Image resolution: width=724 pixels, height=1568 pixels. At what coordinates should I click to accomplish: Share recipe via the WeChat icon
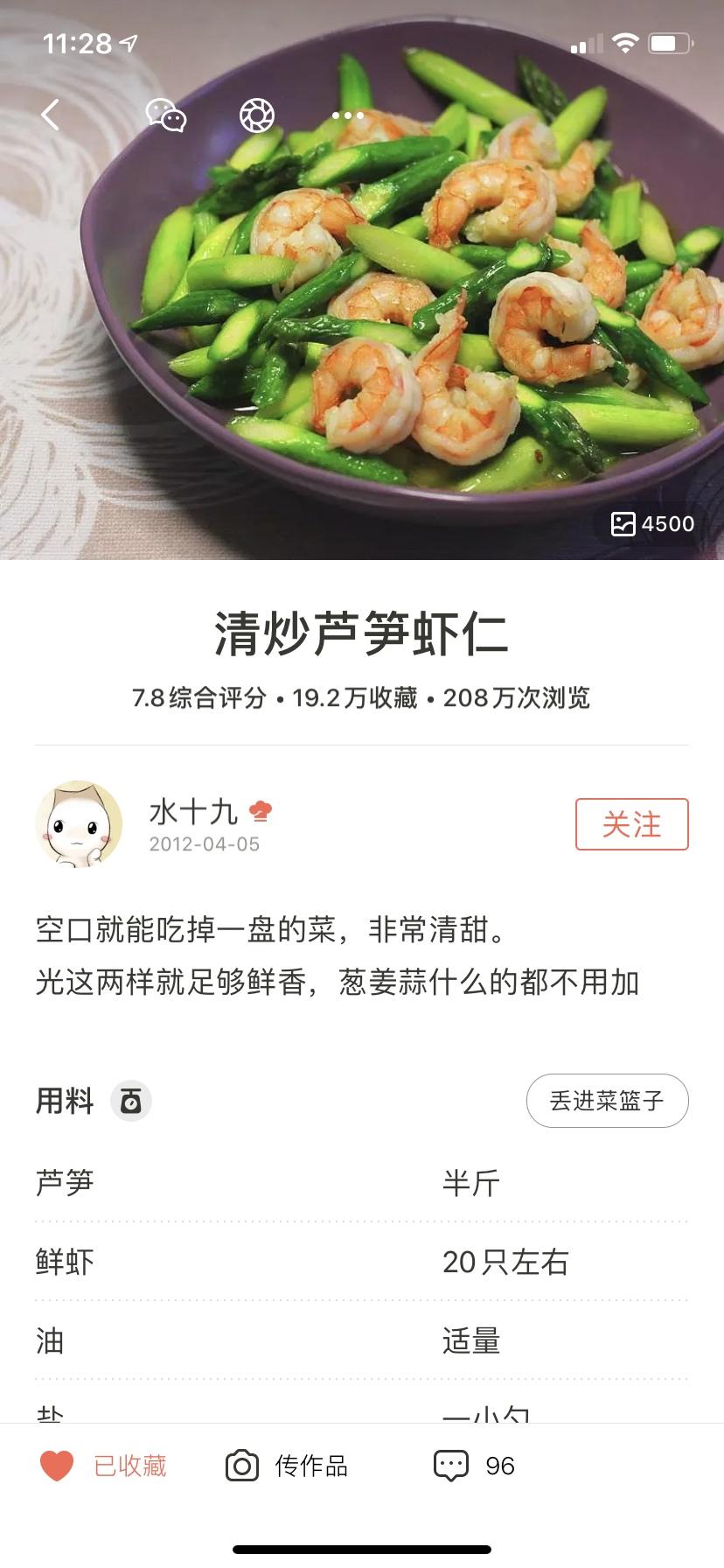click(166, 115)
